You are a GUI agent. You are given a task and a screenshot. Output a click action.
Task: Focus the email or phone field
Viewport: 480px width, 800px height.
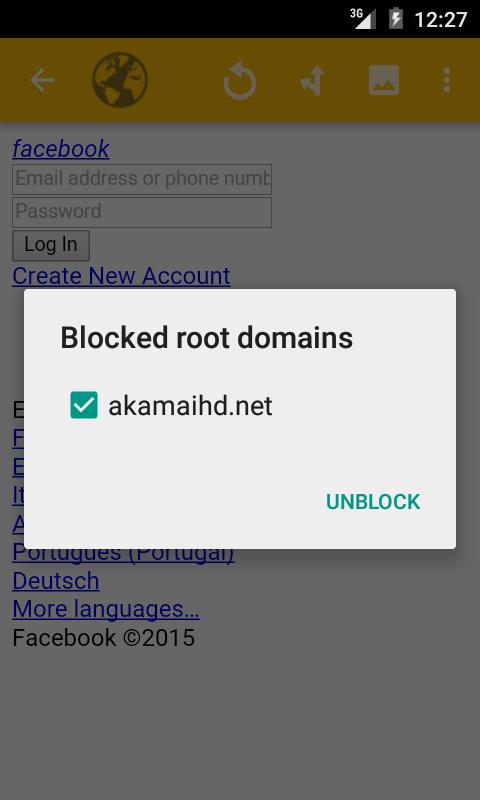coord(142,179)
